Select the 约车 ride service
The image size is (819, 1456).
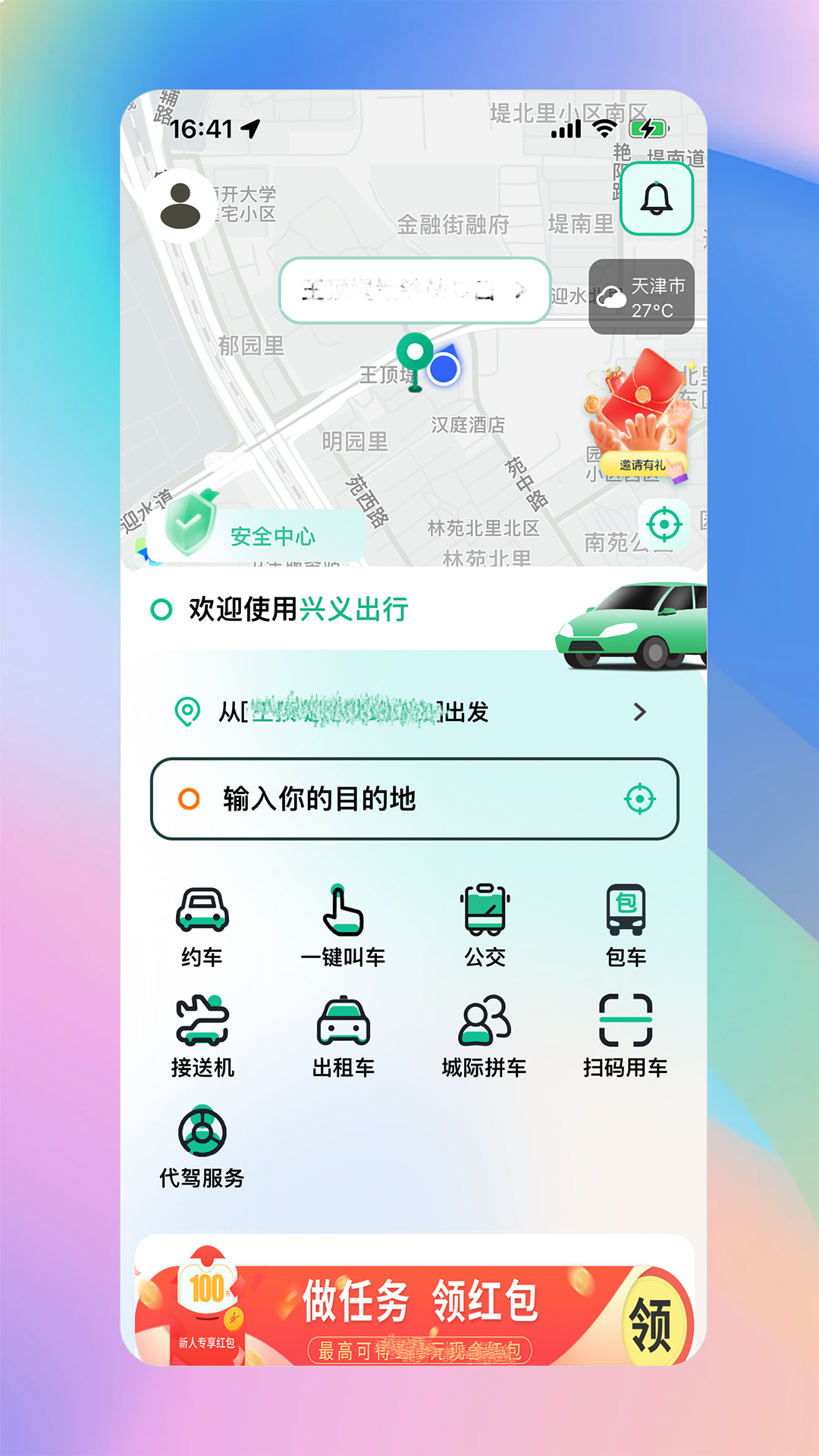[x=202, y=926]
